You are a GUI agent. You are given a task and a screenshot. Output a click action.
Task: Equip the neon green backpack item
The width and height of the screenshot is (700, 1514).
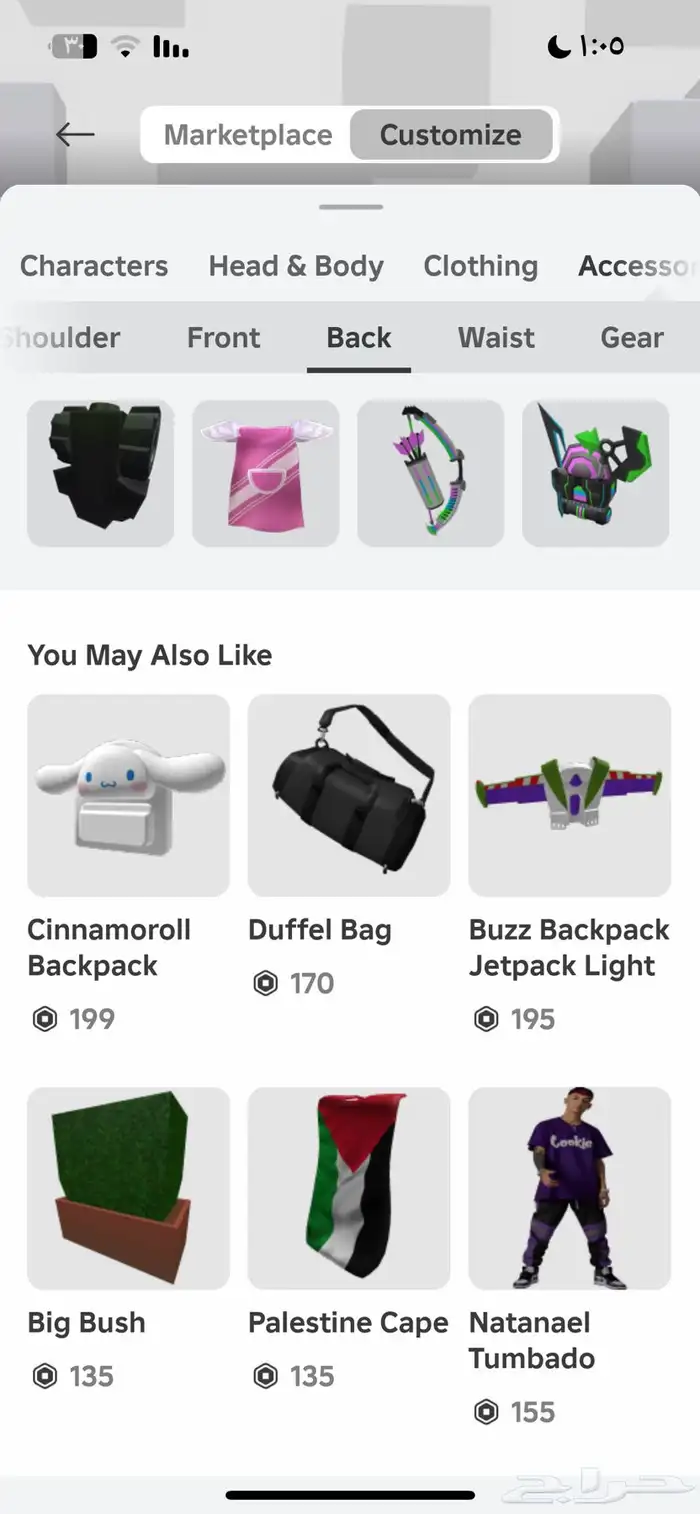[596, 473]
